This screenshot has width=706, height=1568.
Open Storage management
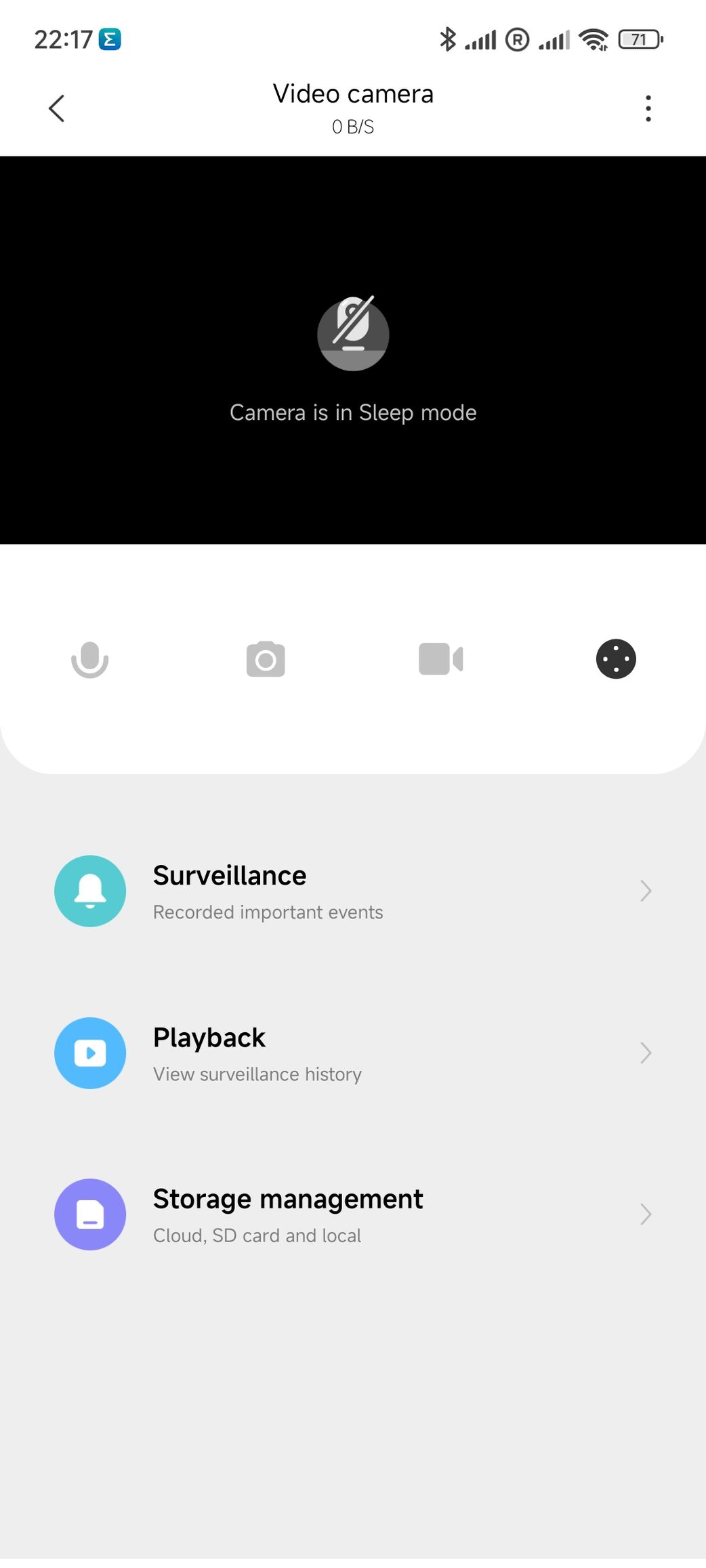[353, 1215]
